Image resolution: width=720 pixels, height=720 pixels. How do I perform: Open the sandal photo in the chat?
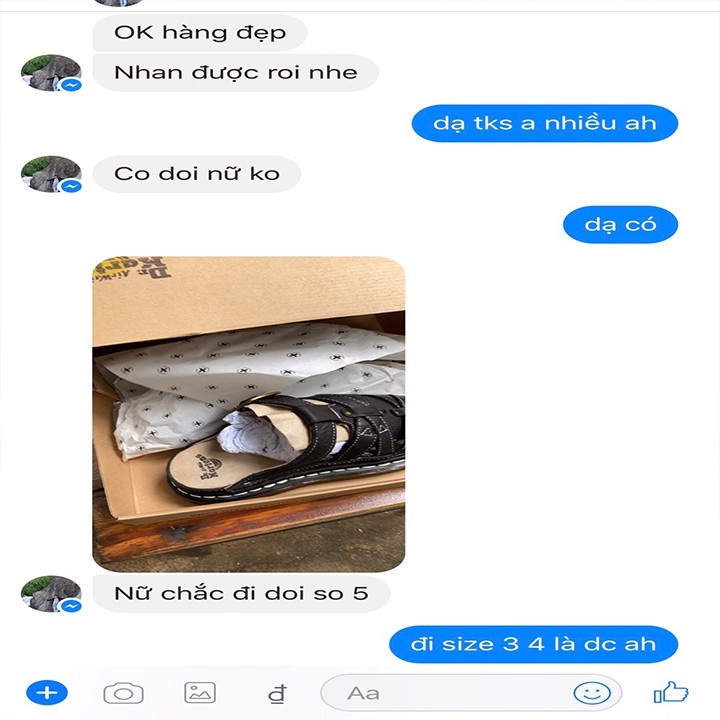click(x=249, y=413)
